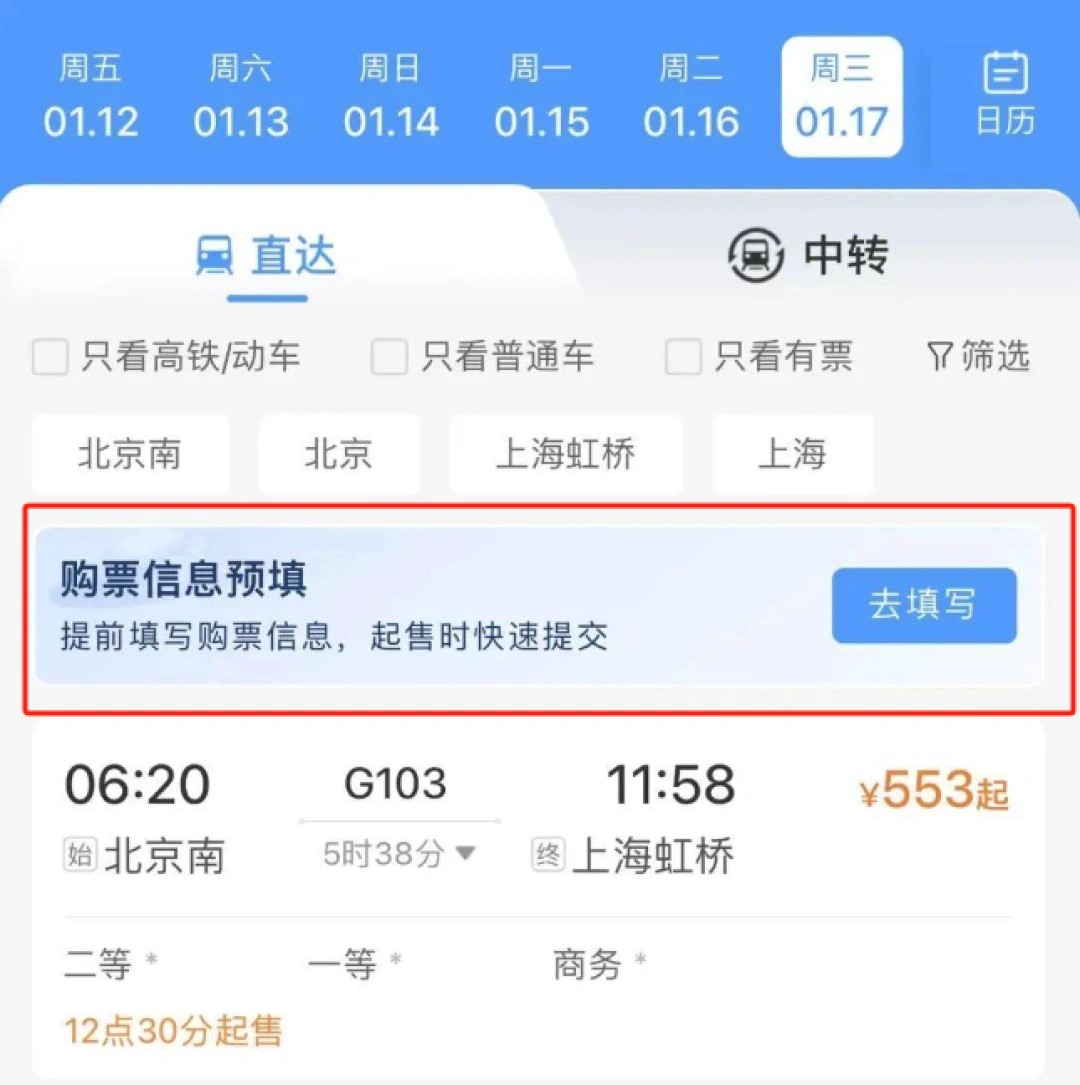Tick the 只看有票 checkbox
This screenshot has width=1080, height=1085.
pyautogui.click(x=684, y=357)
